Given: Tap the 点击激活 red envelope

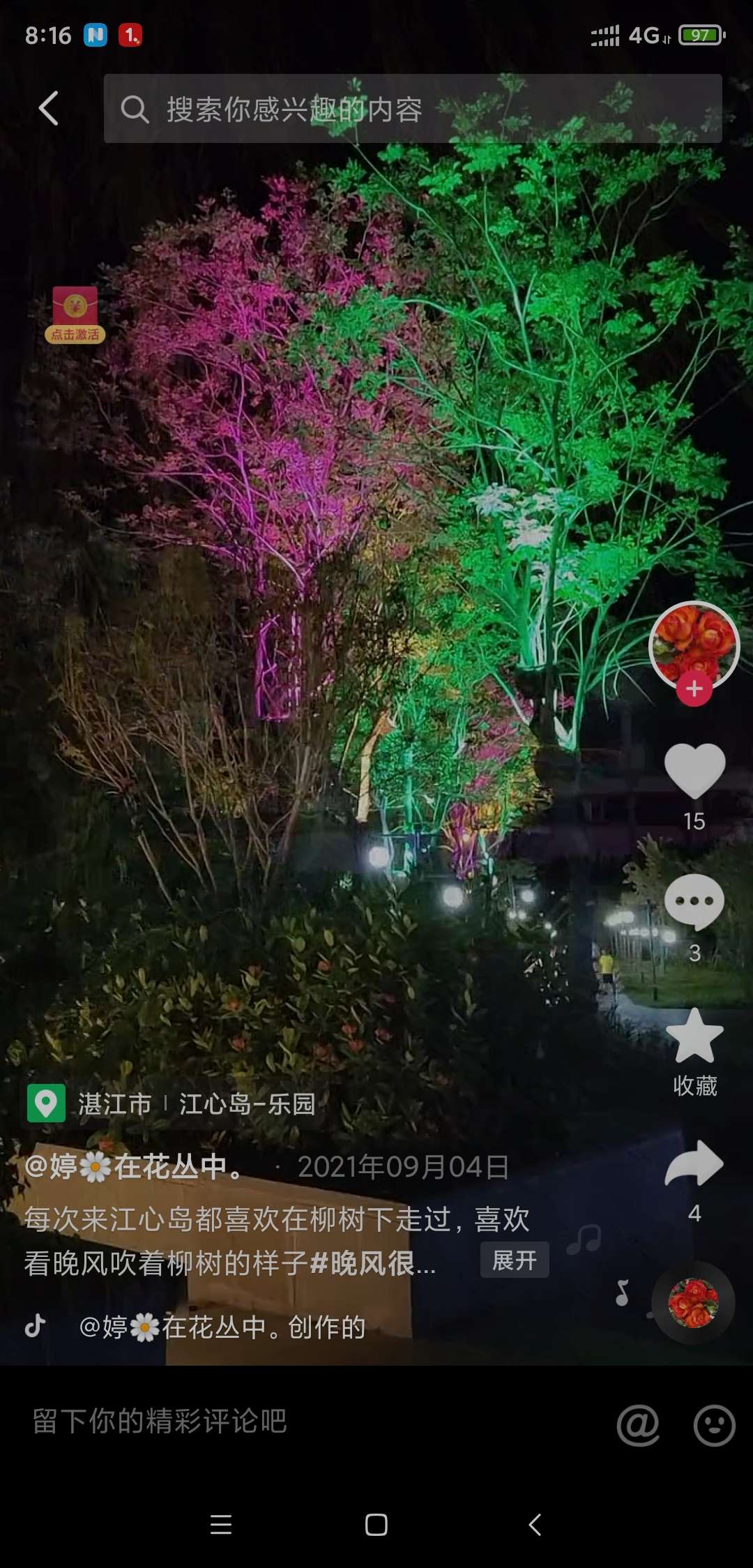Looking at the screenshot, I should click(75, 315).
